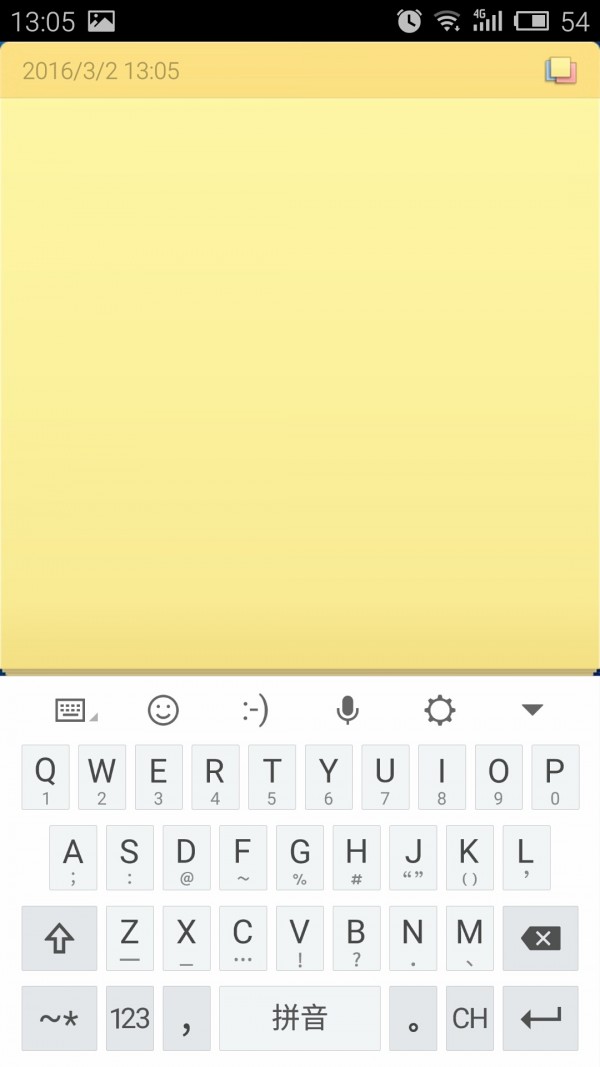This screenshot has height=1067, width=600.
Task: Open the keyboard layout switcher
Action: 75,710
